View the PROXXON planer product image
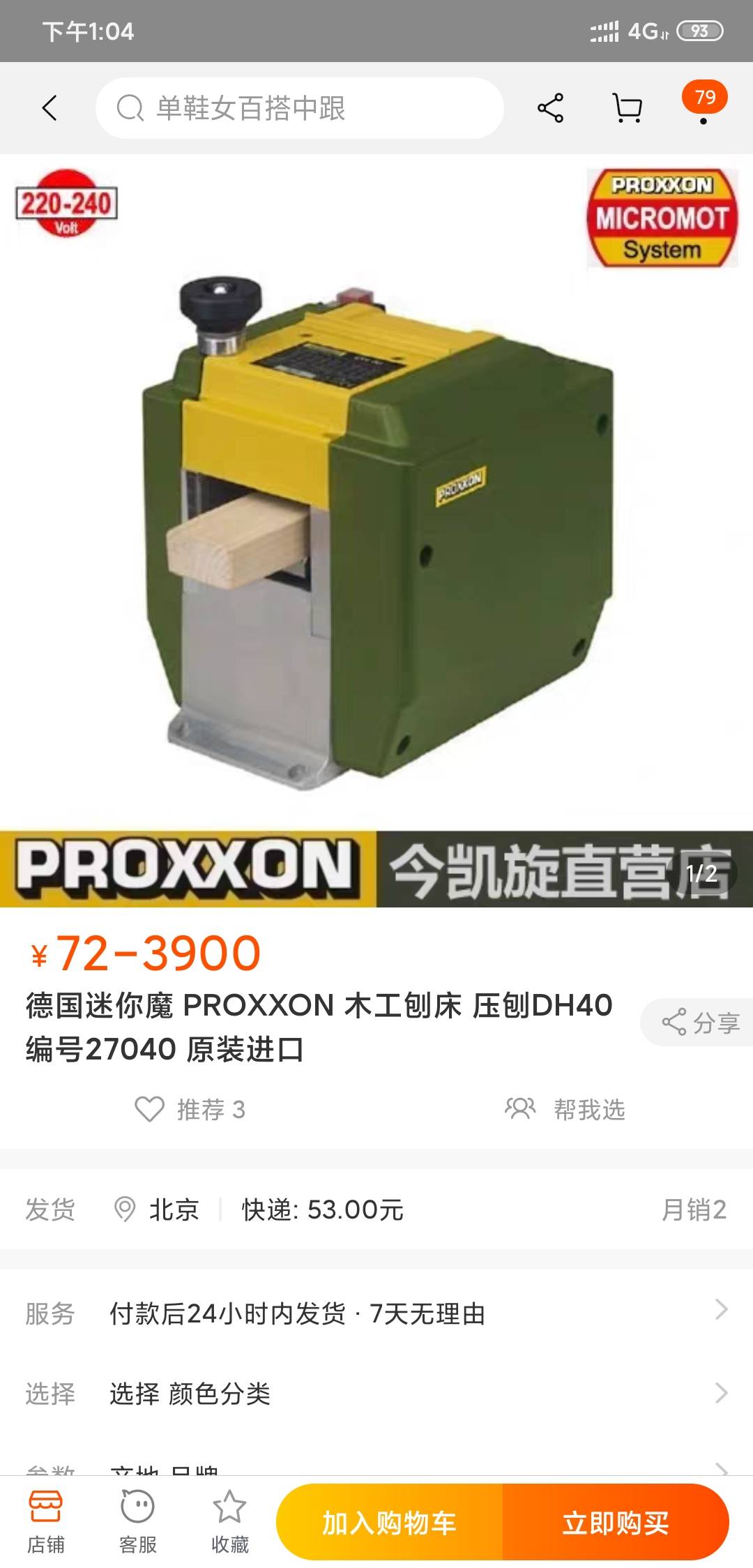 tap(376, 530)
